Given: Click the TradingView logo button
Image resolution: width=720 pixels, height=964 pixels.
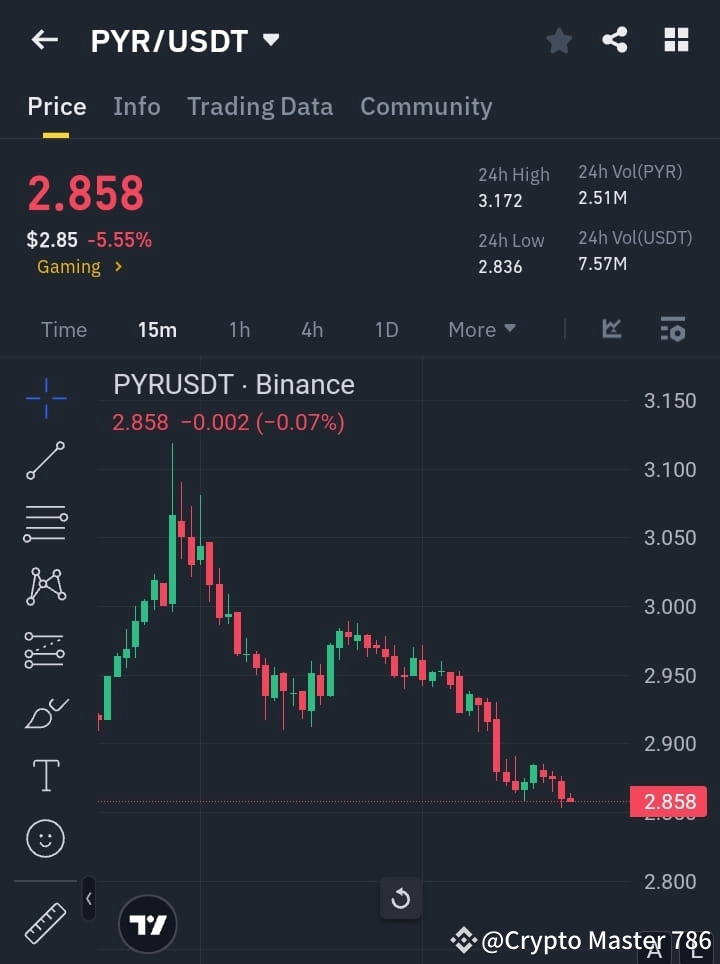Looking at the screenshot, I should tap(148, 923).
